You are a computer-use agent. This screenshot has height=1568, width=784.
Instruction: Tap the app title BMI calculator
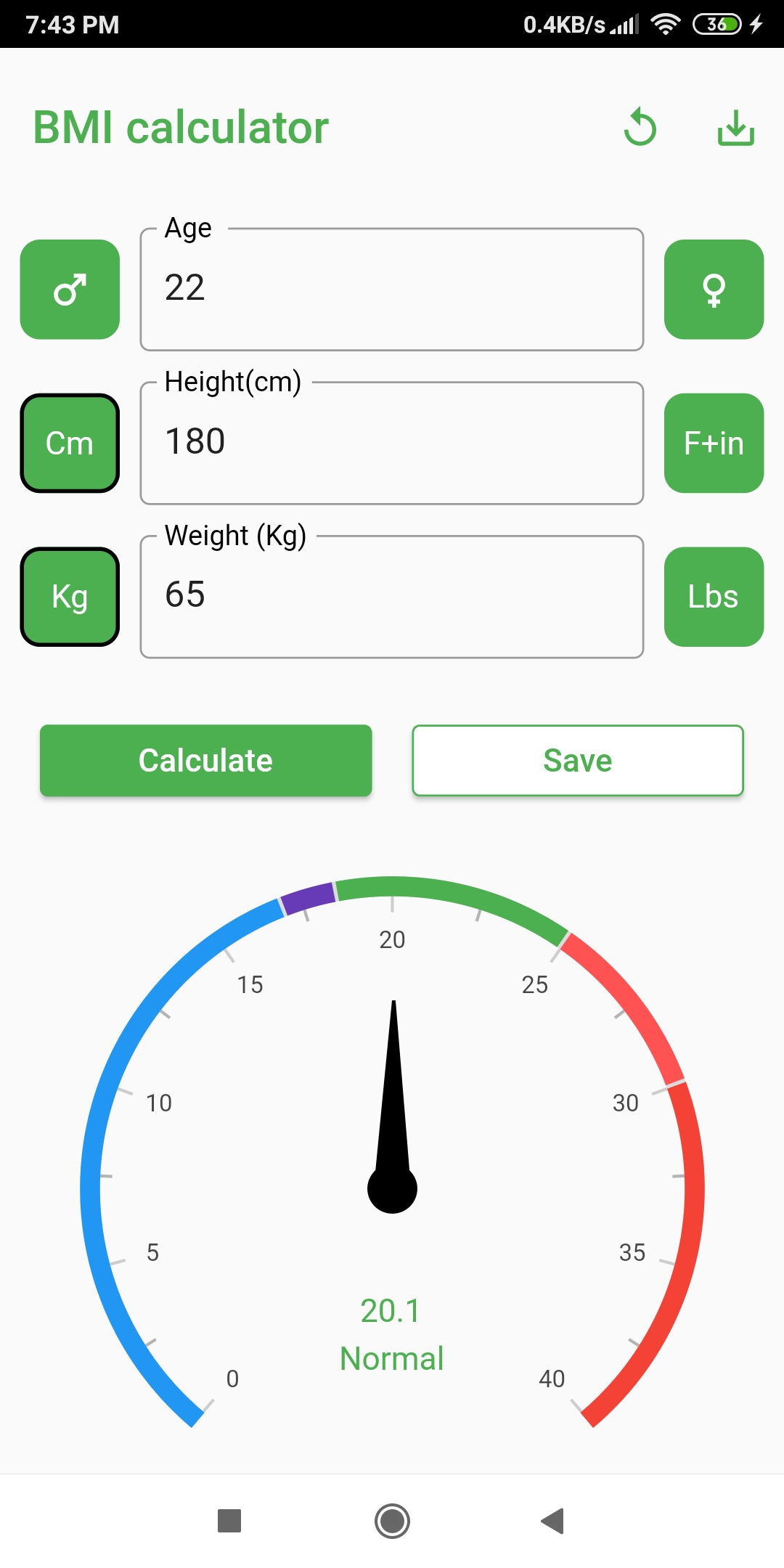coord(181,127)
